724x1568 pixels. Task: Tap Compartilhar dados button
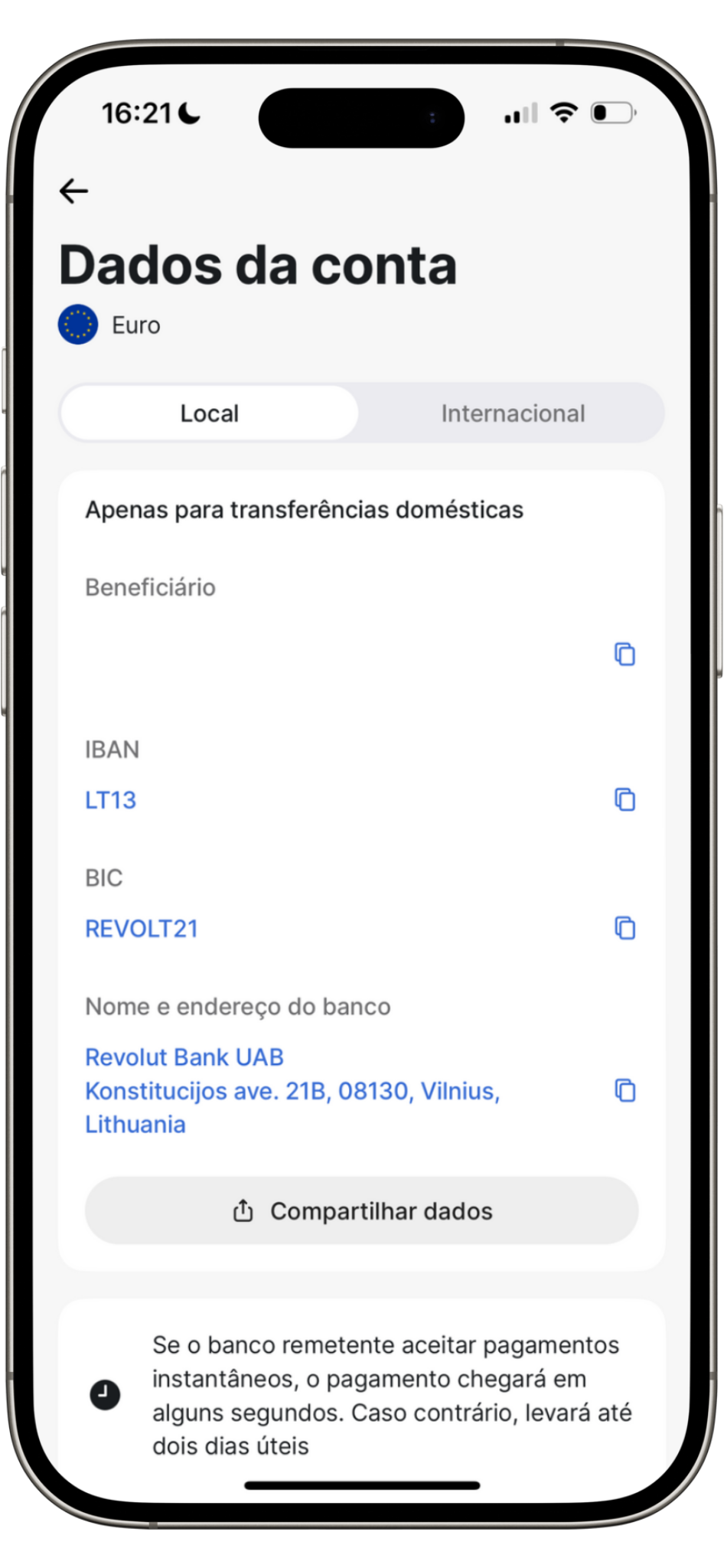[x=361, y=1210]
